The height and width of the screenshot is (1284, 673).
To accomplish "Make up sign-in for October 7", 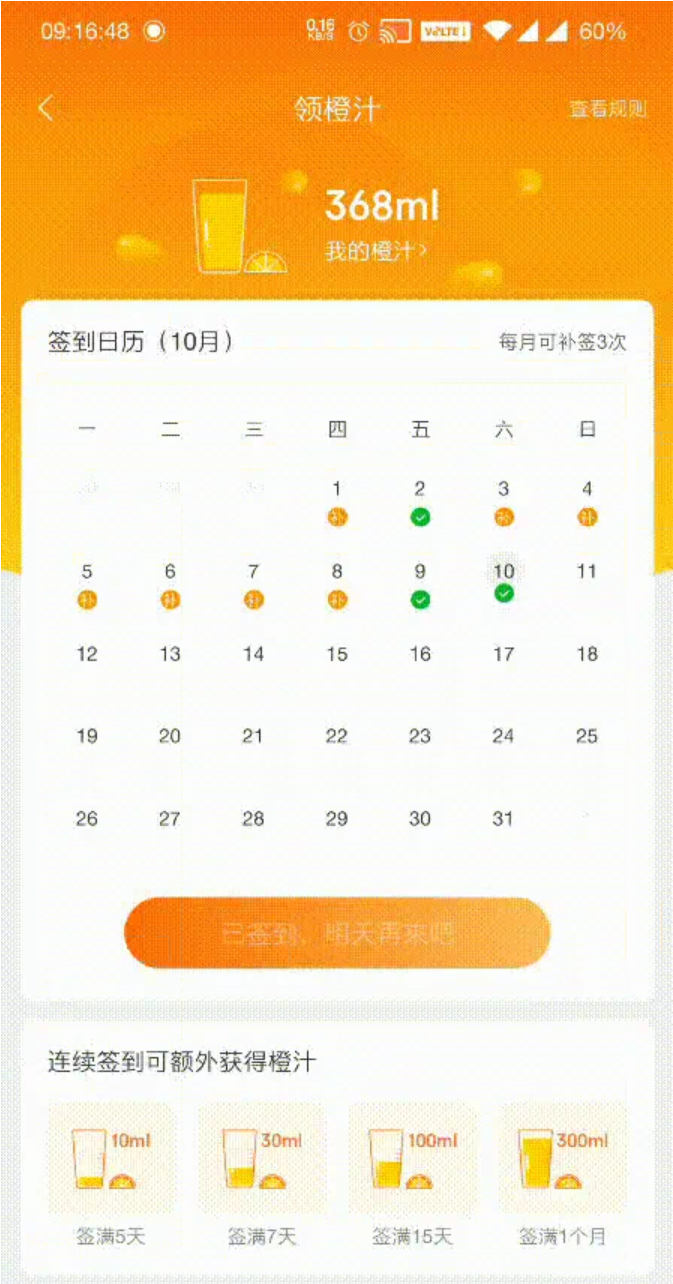I will [254, 600].
